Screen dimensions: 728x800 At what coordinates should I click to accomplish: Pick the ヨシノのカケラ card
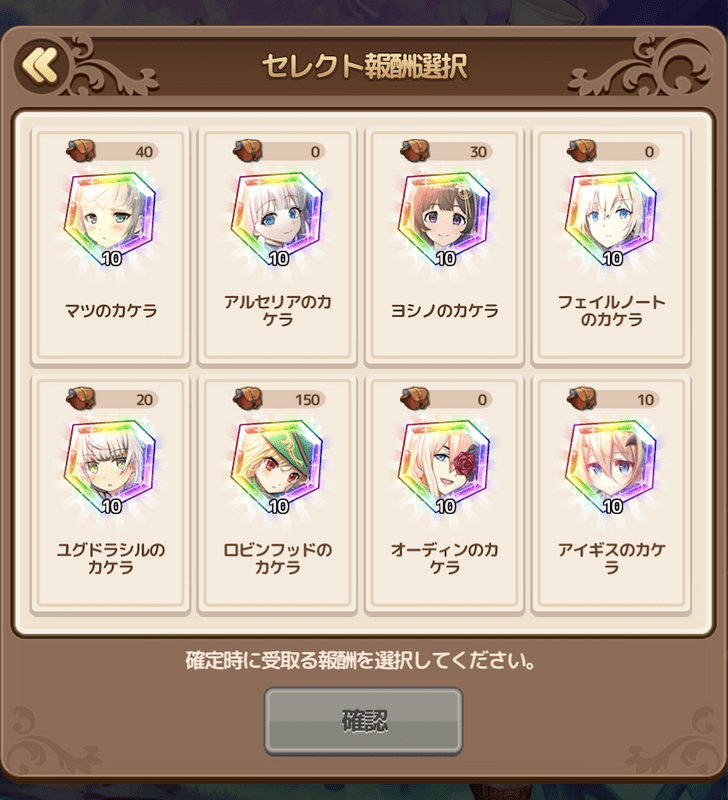tap(445, 243)
